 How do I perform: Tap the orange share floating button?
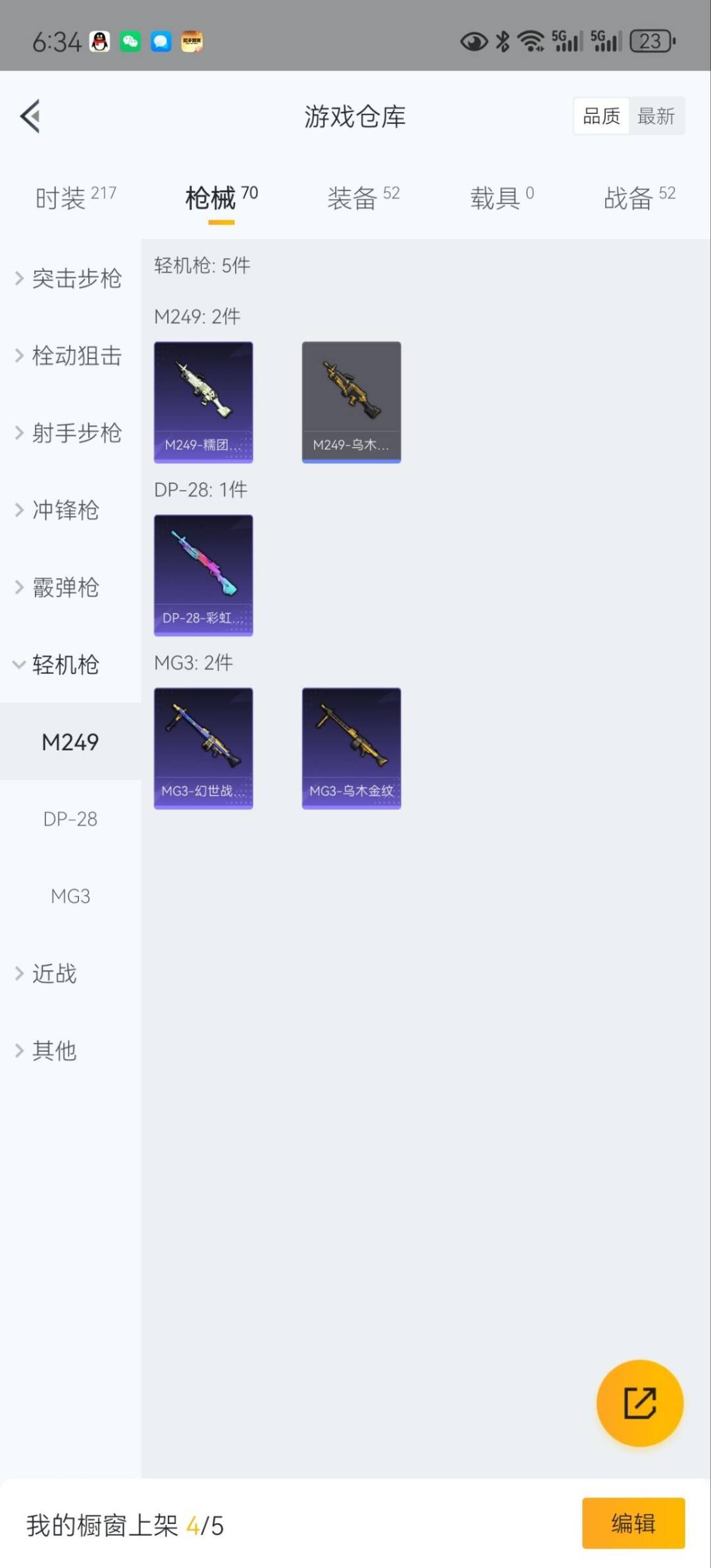639,1402
